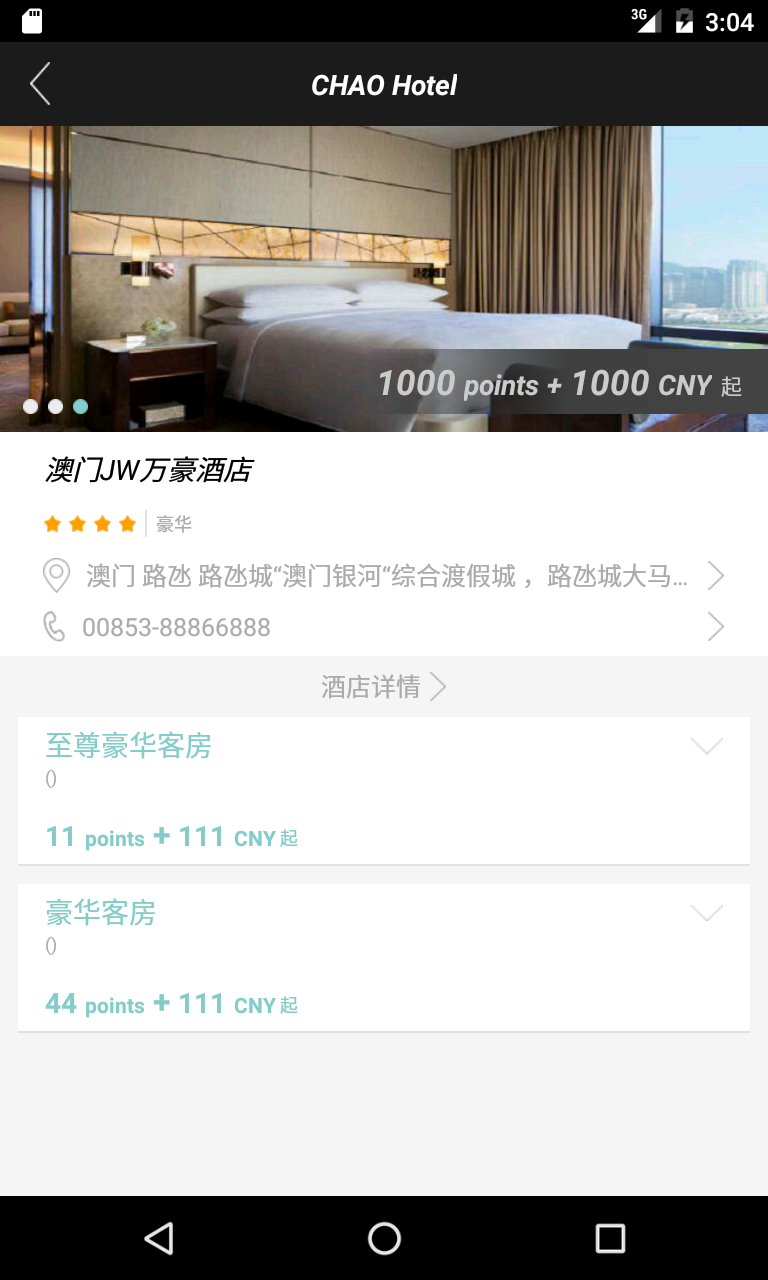The width and height of the screenshot is (768, 1280).
Task: Expand the 至尊豪华客房 room card
Action: tap(706, 746)
